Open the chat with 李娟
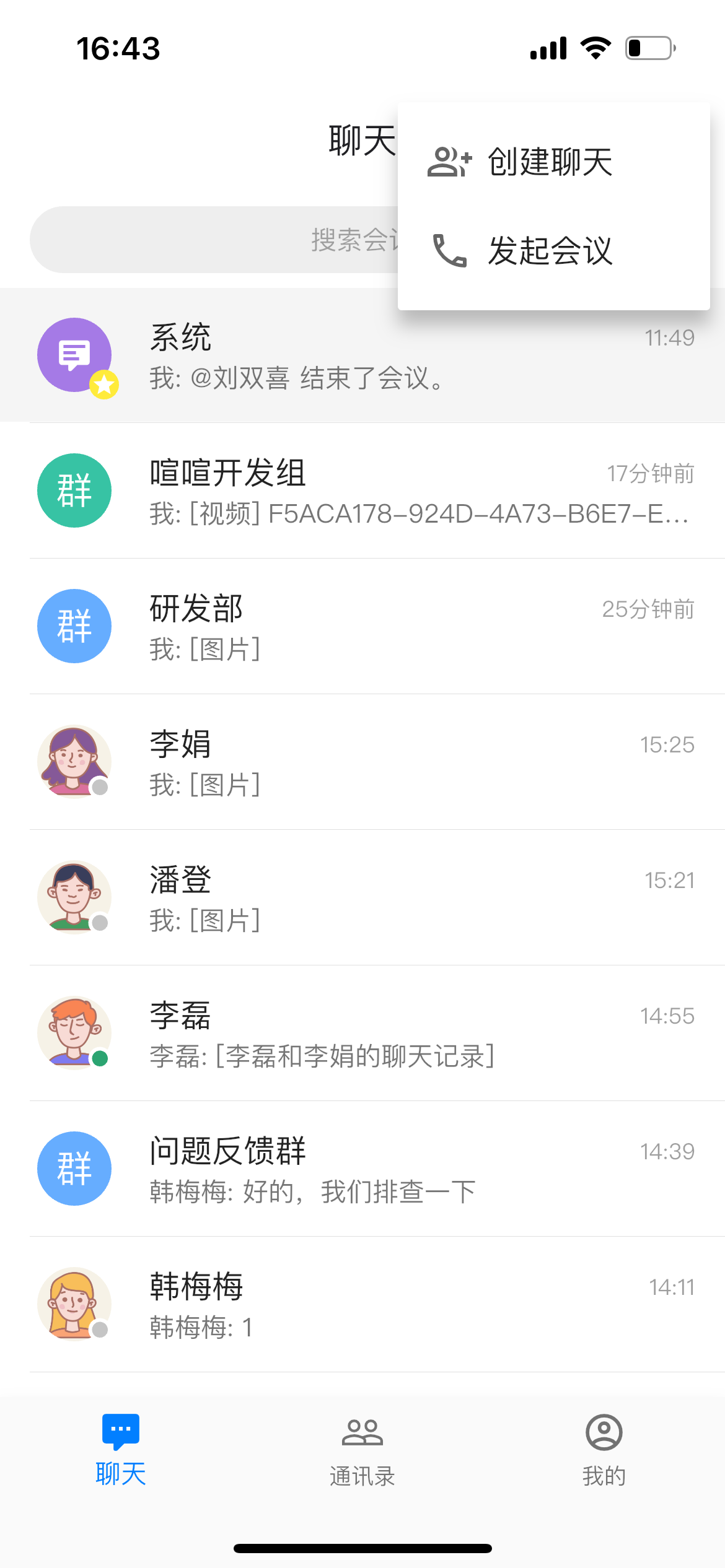 click(372, 762)
